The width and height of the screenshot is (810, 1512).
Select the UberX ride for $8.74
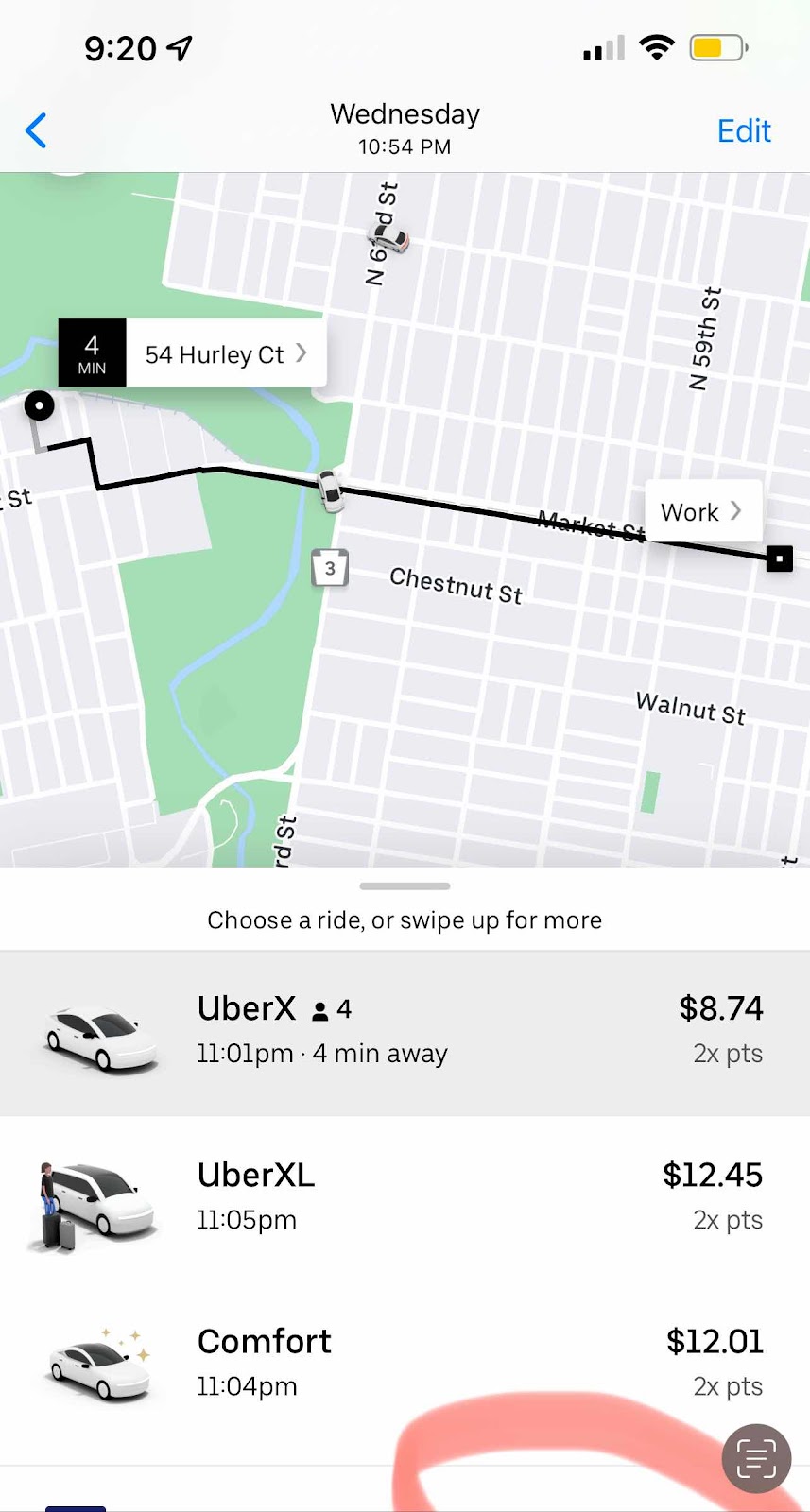tap(405, 1032)
